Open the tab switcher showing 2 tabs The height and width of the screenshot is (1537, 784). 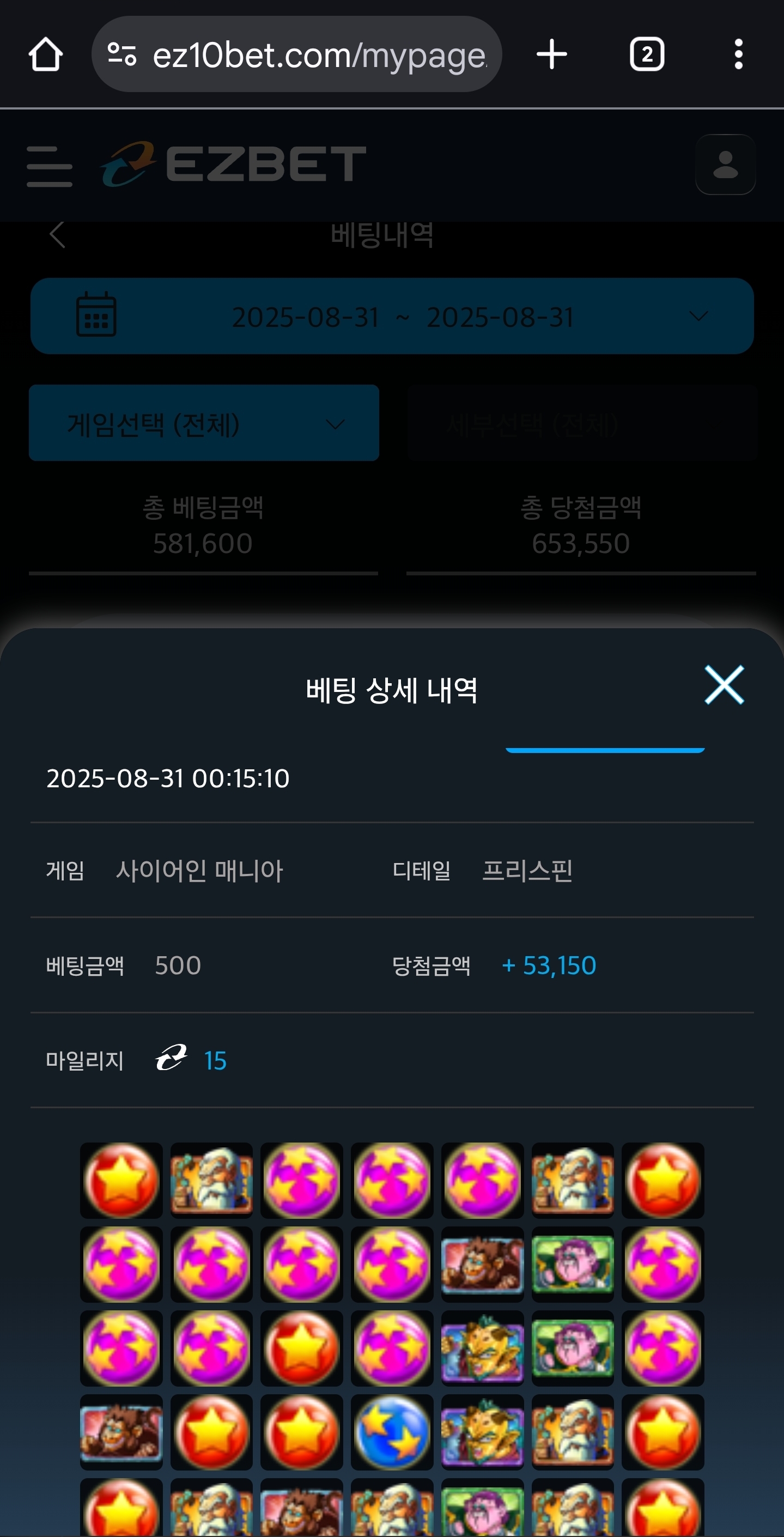click(x=647, y=54)
